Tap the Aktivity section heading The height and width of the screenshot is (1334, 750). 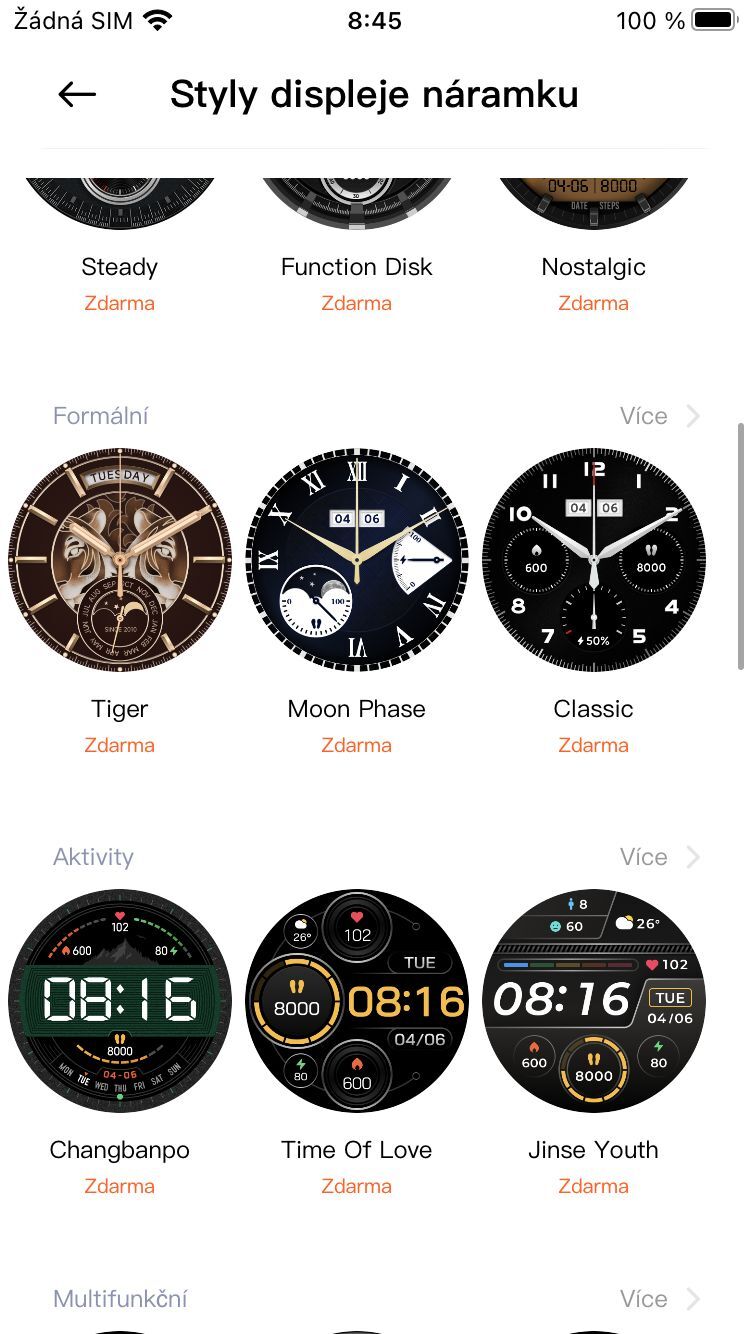(x=93, y=857)
